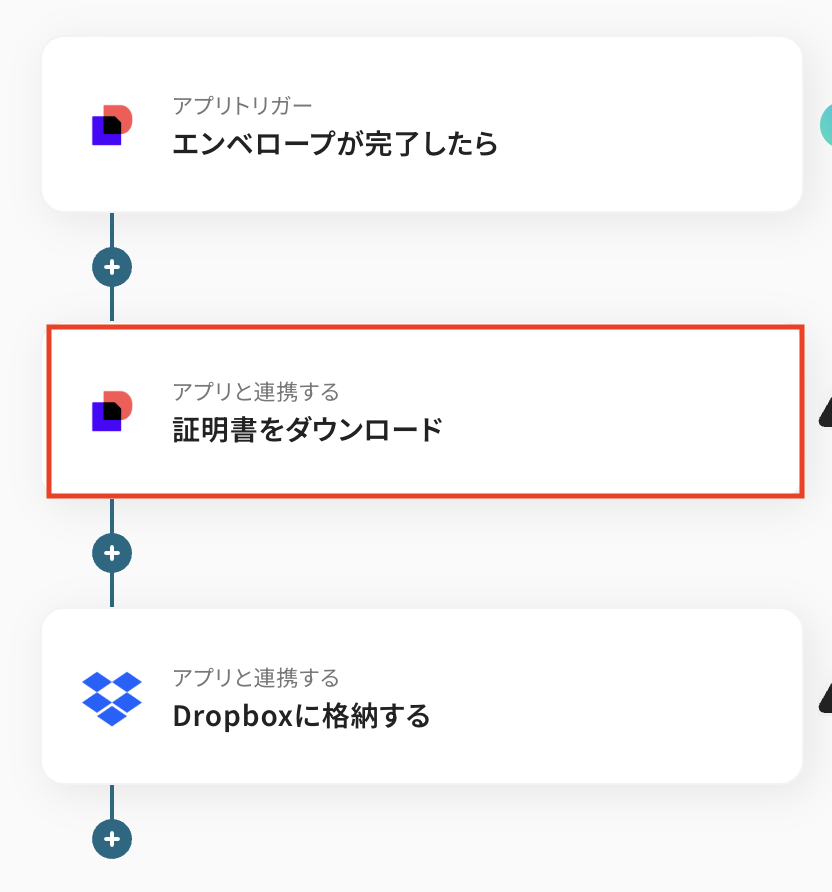
Task: Add a step right after the エンベロープが完了したら trigger
Action: tap(112, 267)
